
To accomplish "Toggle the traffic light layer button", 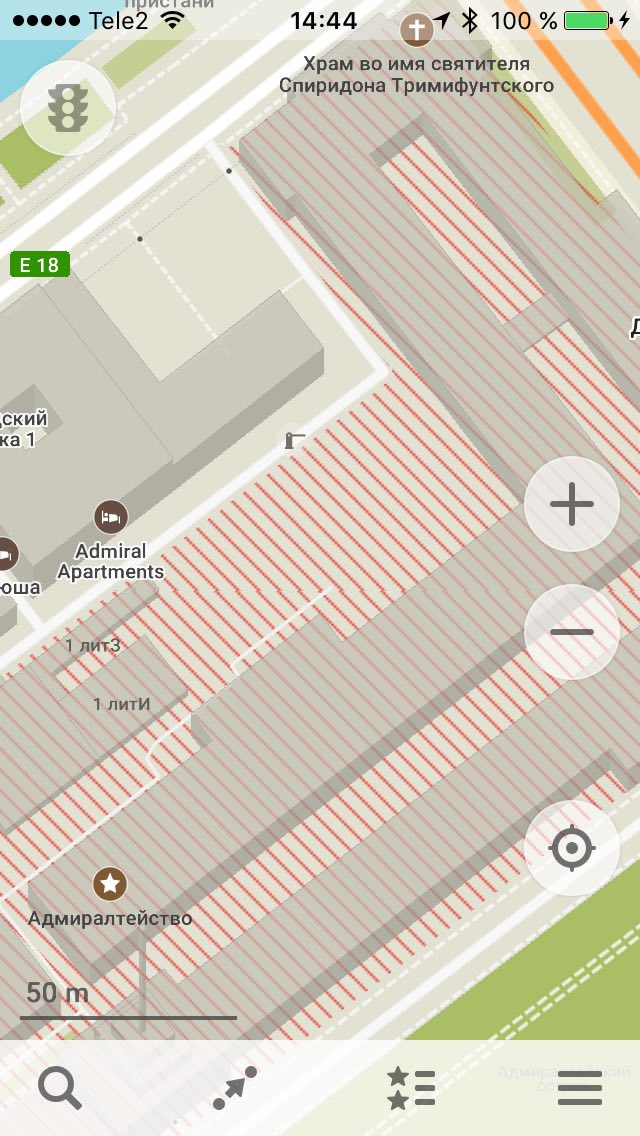I will tap(68, 108).
